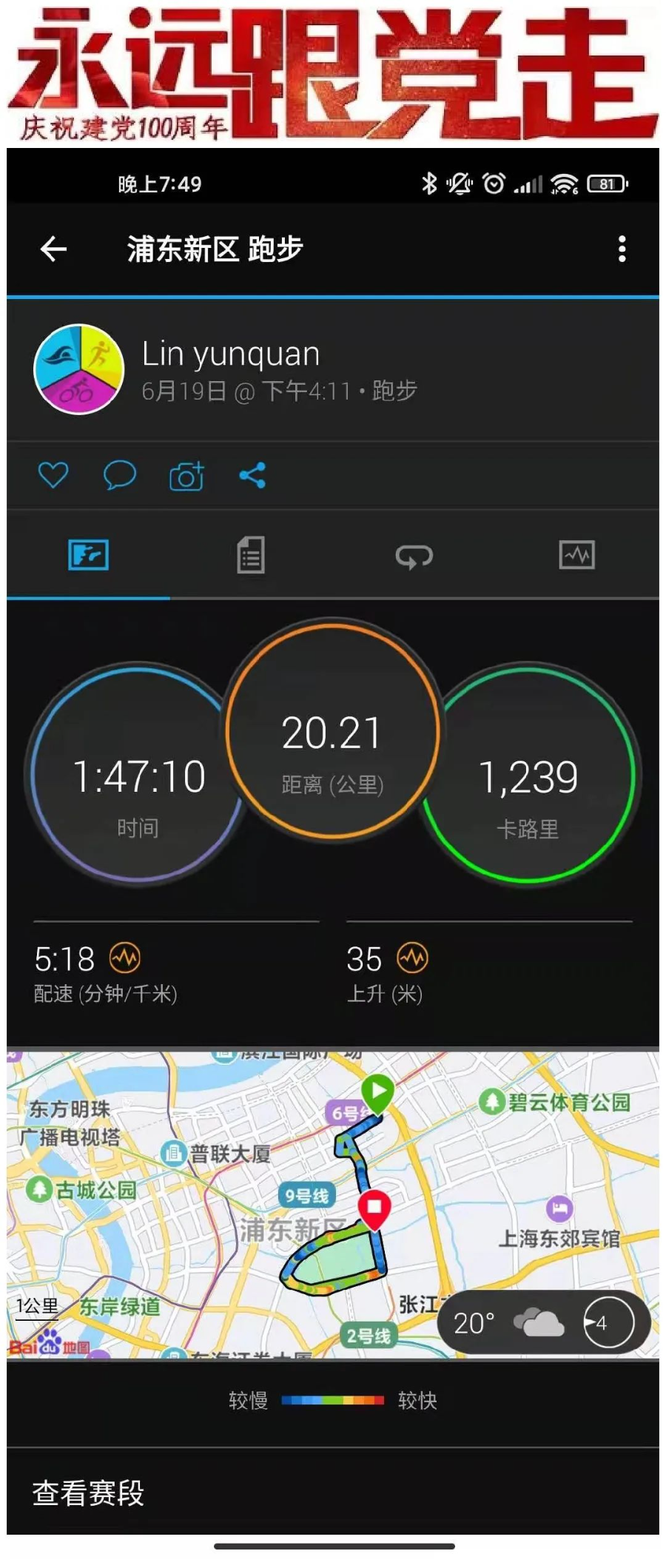This screenshot has height=1568, width=666.
Task: Go back from the 浦东新区 跑步 activity
Action: [53, 249]
